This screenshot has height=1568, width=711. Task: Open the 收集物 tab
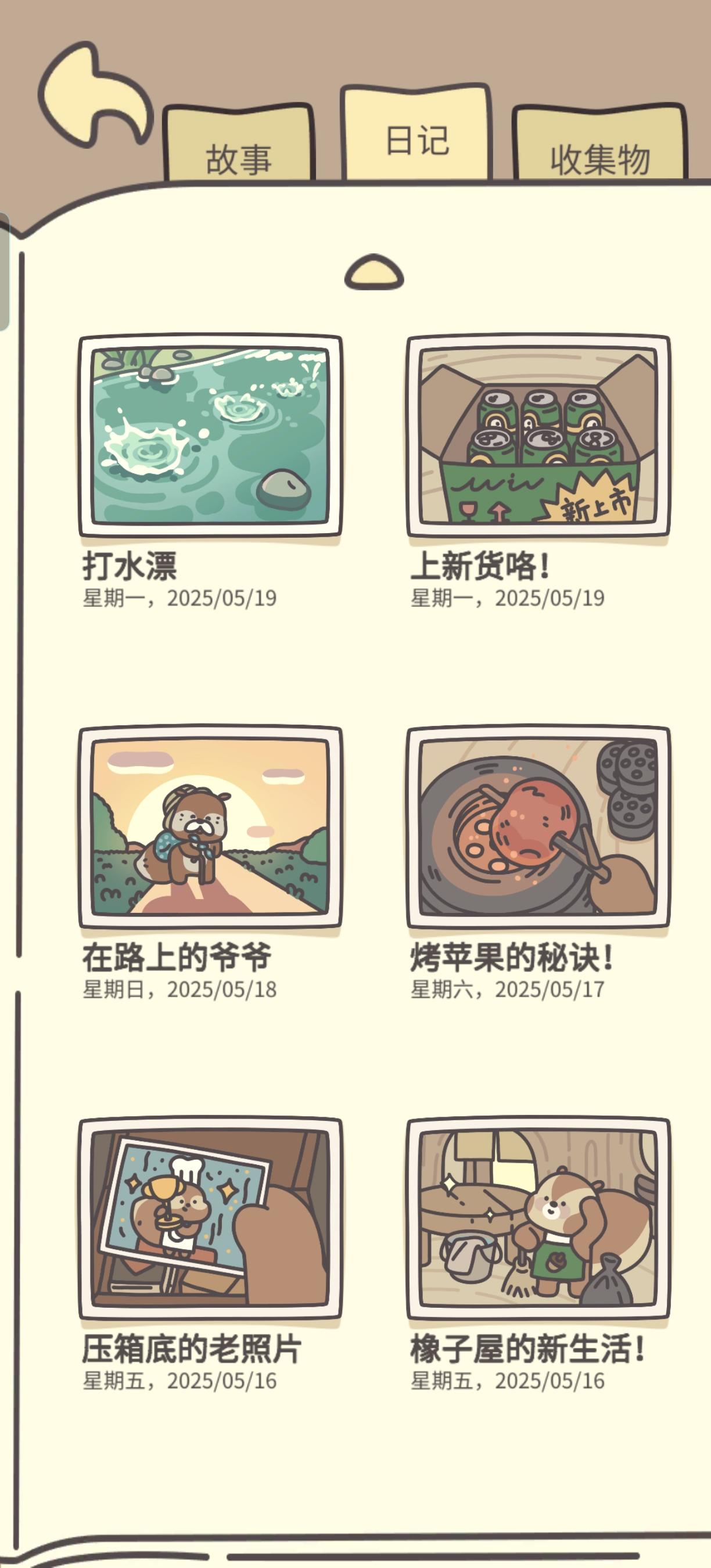(599, 143)
